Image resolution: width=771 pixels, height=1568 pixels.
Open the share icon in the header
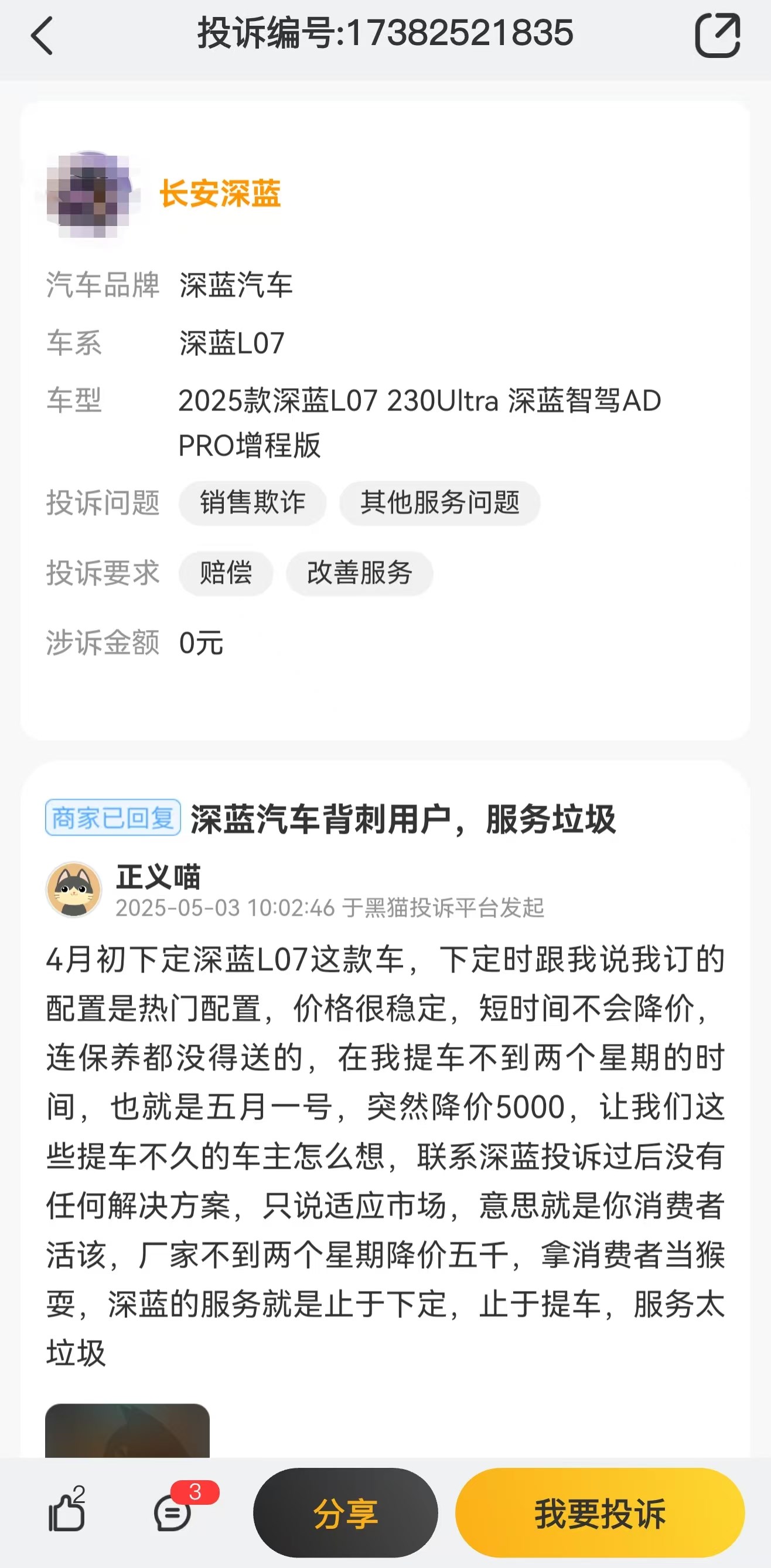click(717, 35)
